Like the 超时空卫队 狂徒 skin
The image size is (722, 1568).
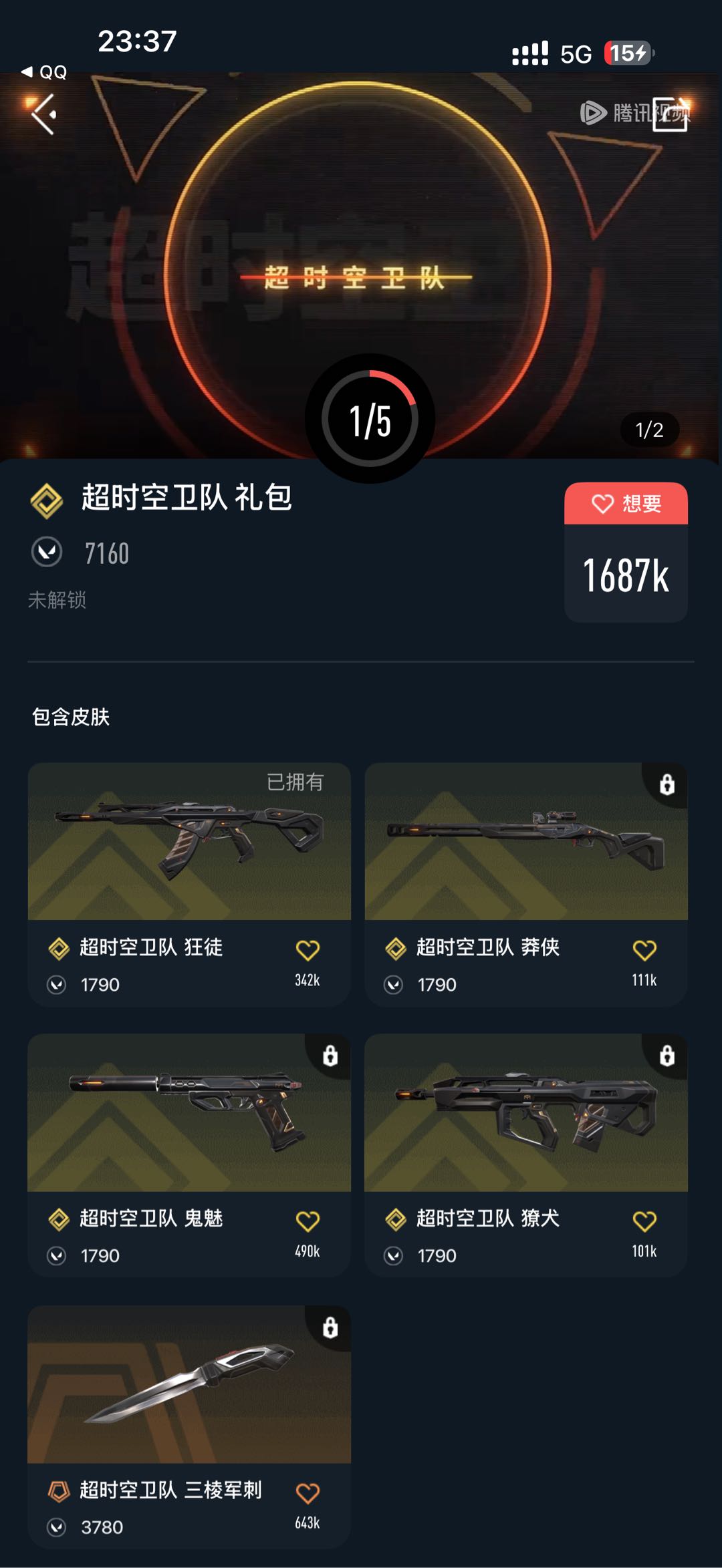coord(308,950)
